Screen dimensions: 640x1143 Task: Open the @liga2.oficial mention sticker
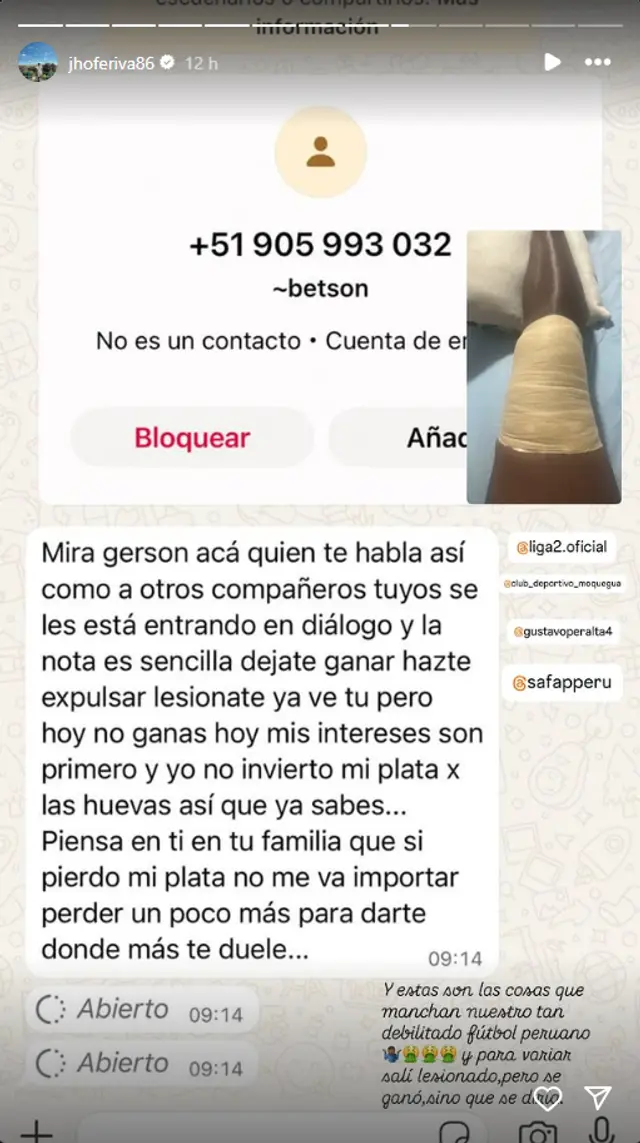click(x=561, y=548)
